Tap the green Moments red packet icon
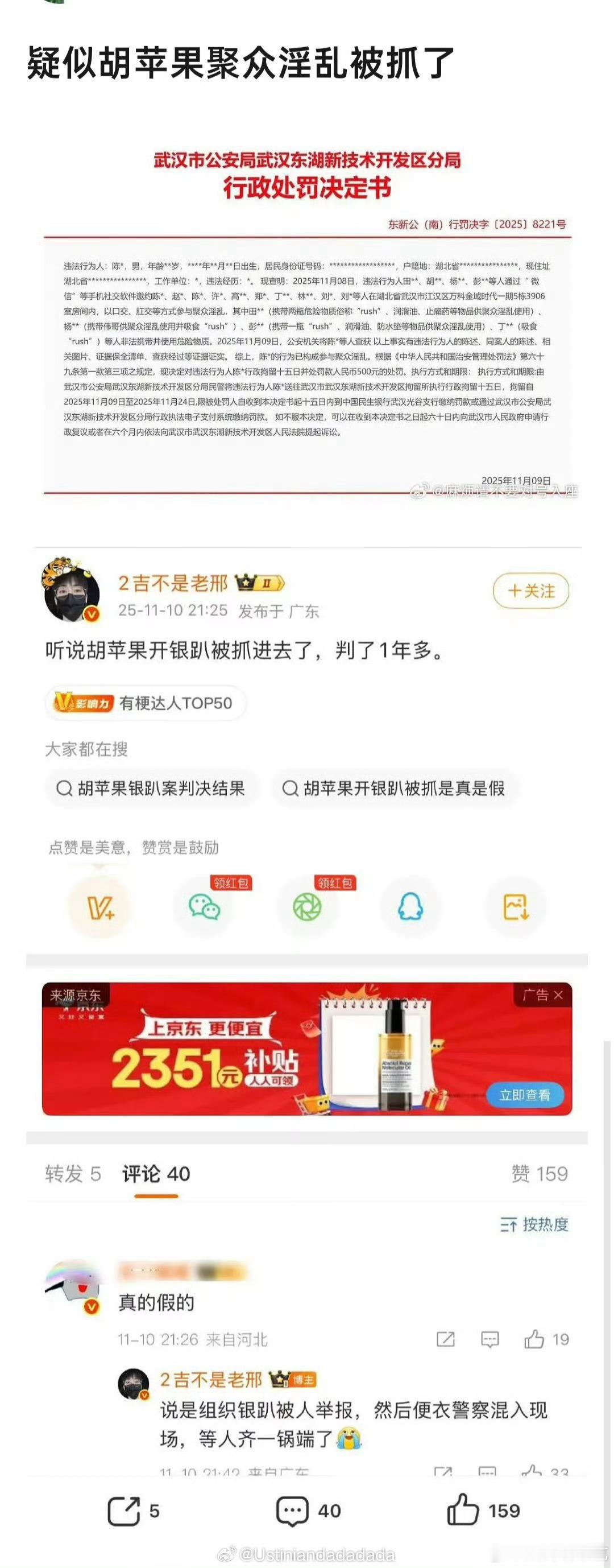This screenshot has width=614, height=1568. point(309,906)
